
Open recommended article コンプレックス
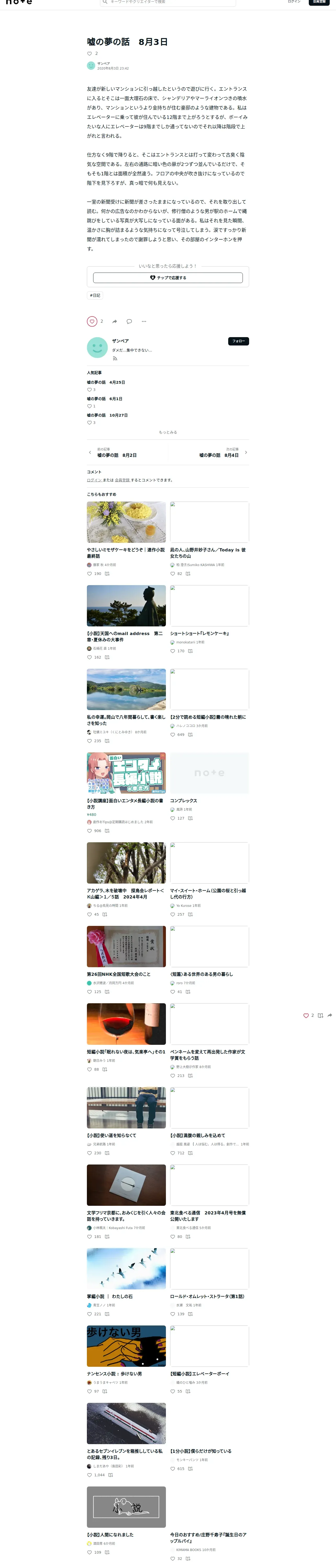tap(183, 800)
